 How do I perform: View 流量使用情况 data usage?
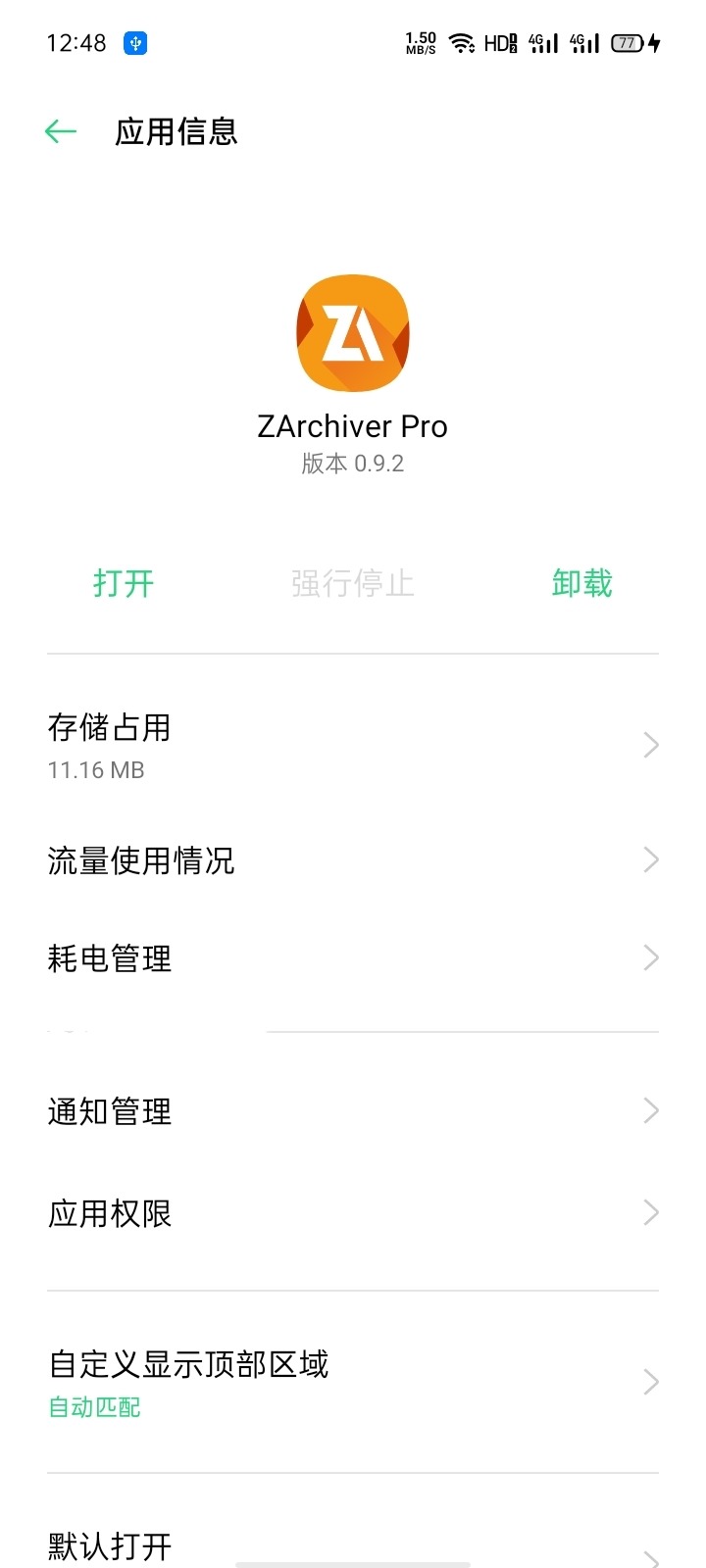tap(353, 860)
